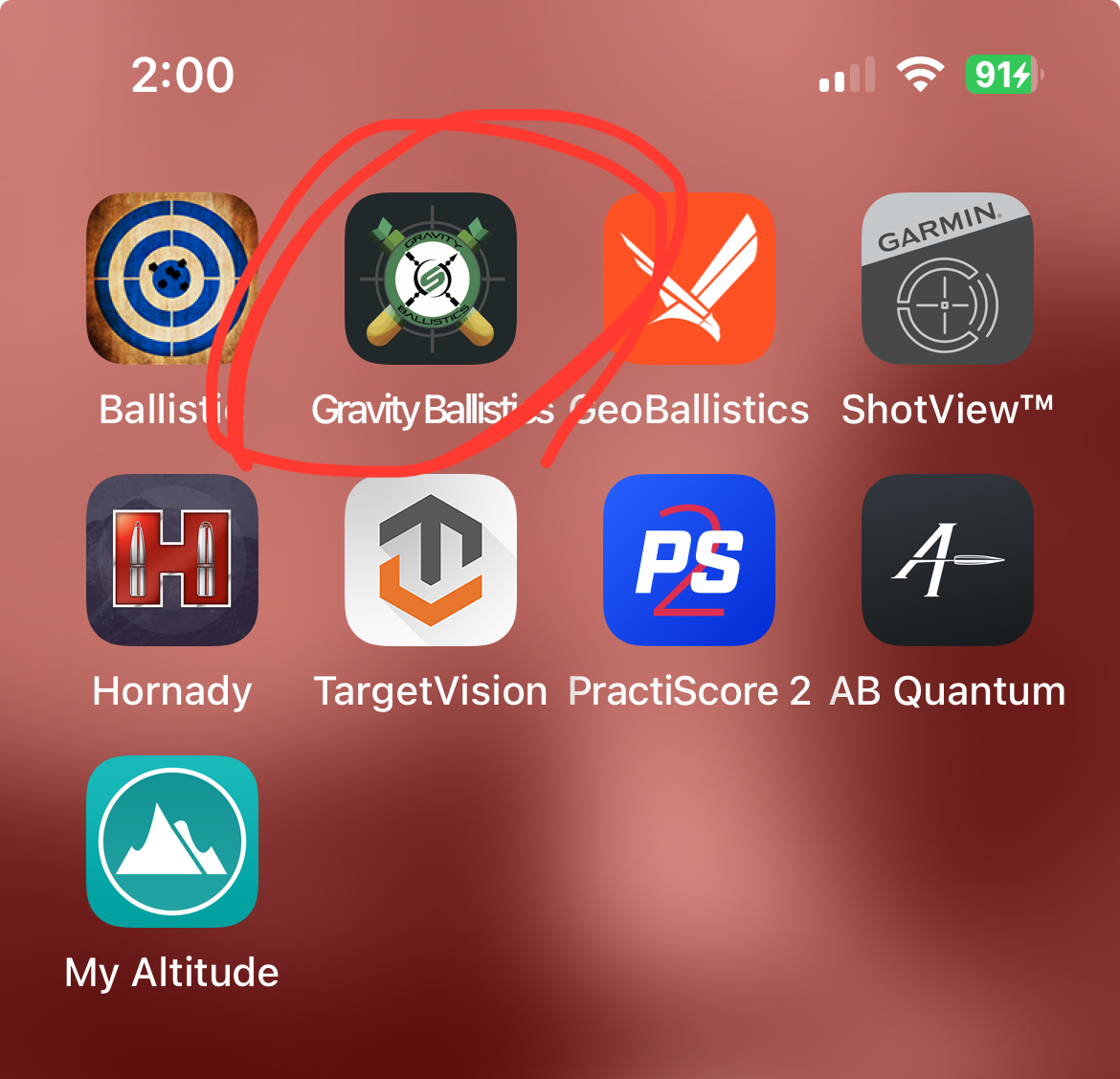Open the Ballistic app
This screenshot has width=1120, height=1079.
pyautogui.click(x=172, y=279)
